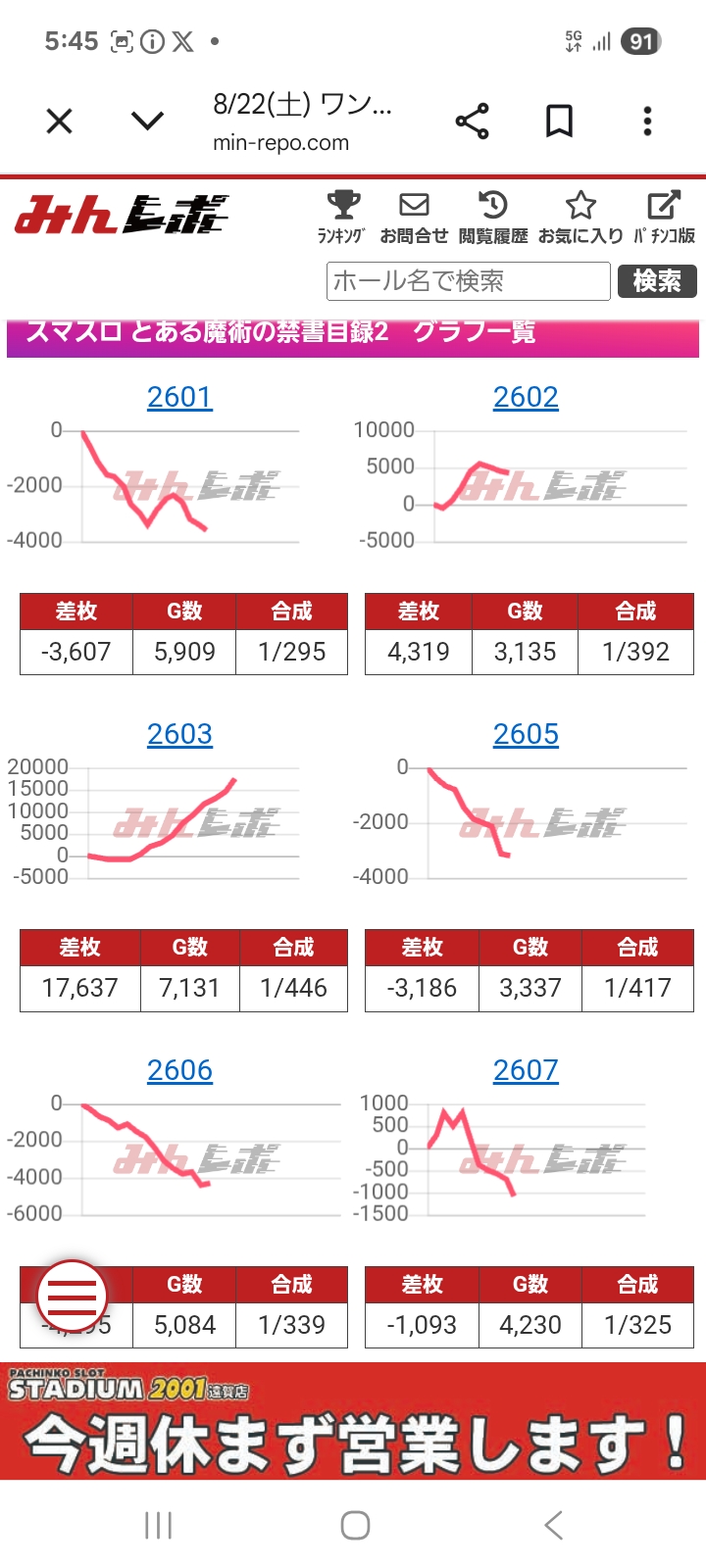
Task: Bookmark this page
Action: (x=559, y=122)
